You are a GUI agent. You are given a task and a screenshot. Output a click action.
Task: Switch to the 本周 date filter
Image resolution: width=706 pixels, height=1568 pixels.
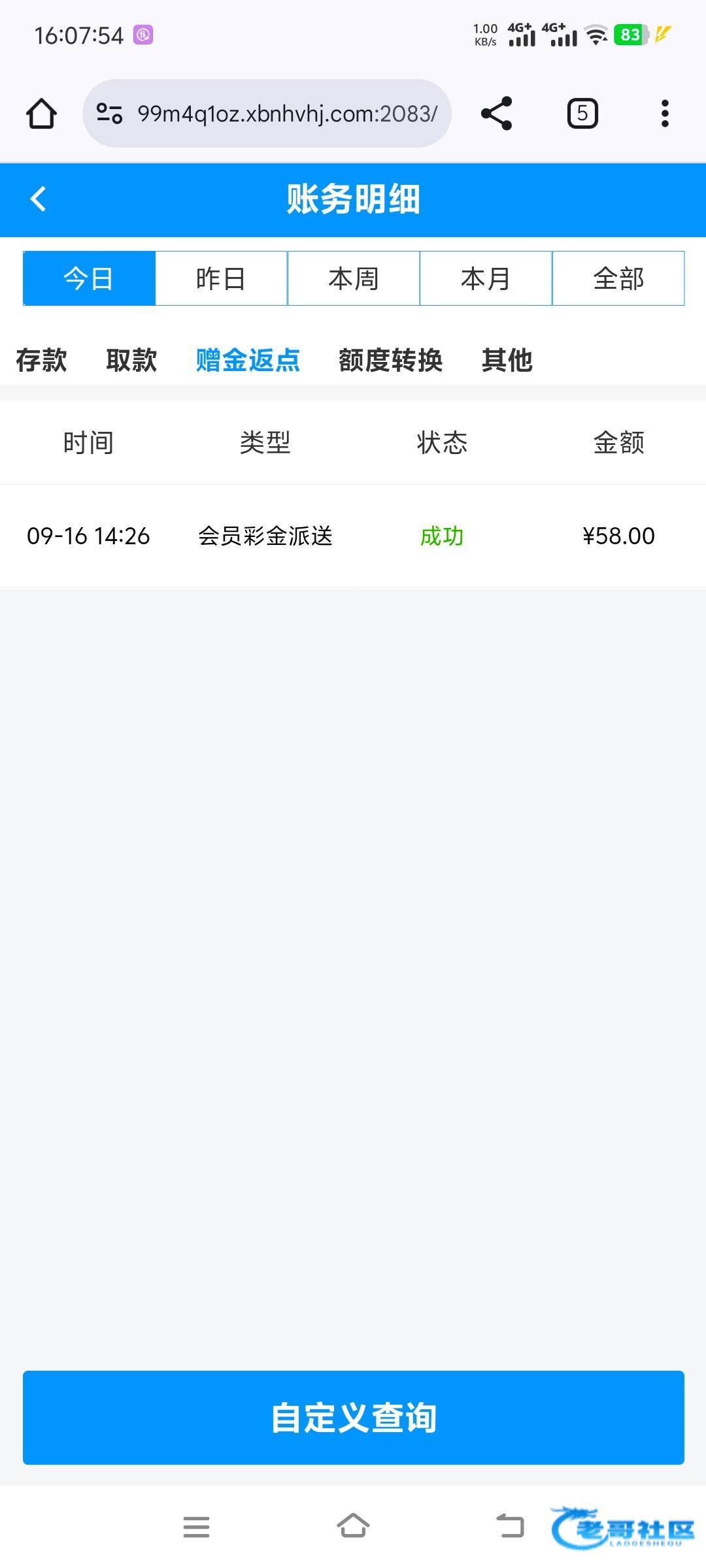click(x=354, y=278)
